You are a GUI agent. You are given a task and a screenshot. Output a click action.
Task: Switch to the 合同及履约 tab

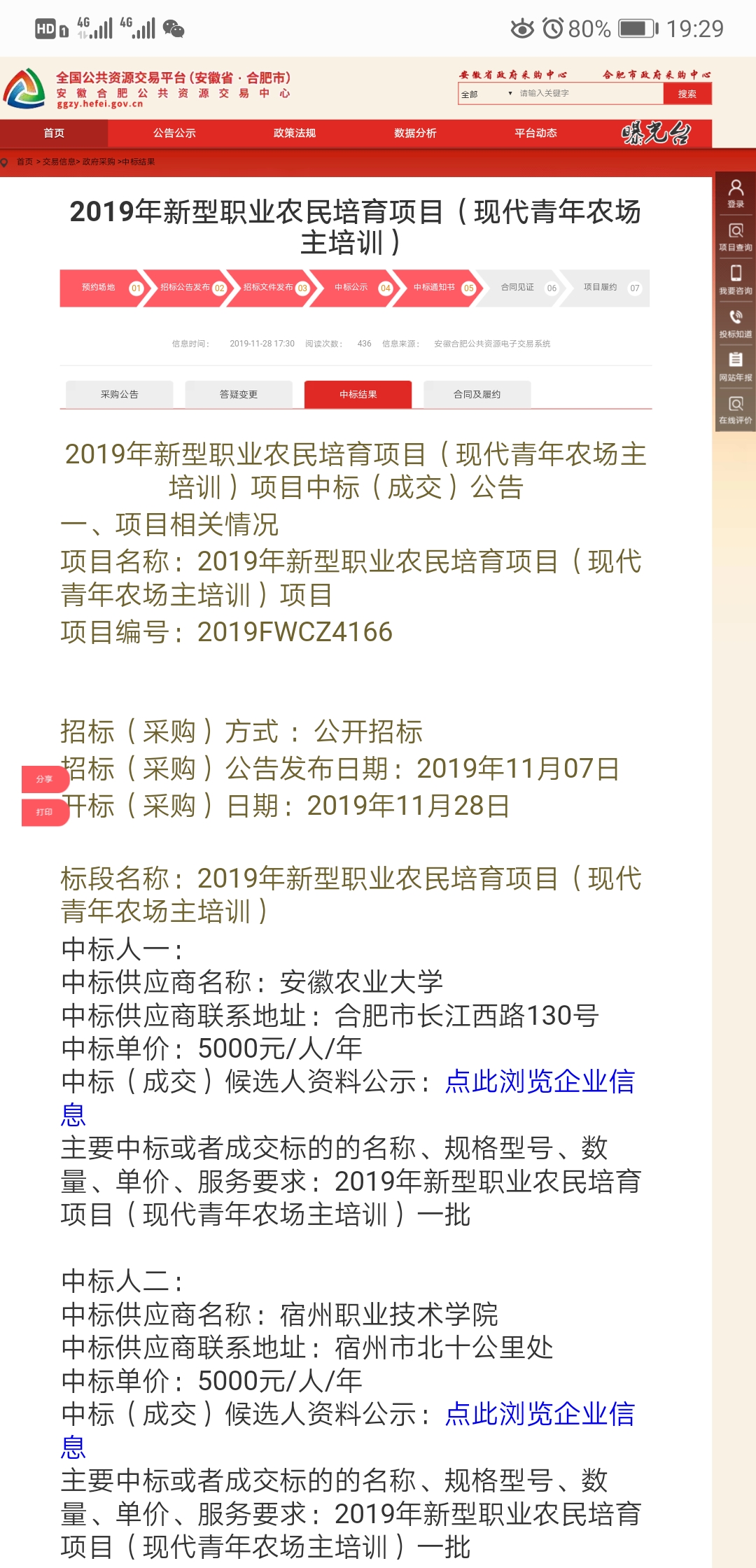(477, 394)
